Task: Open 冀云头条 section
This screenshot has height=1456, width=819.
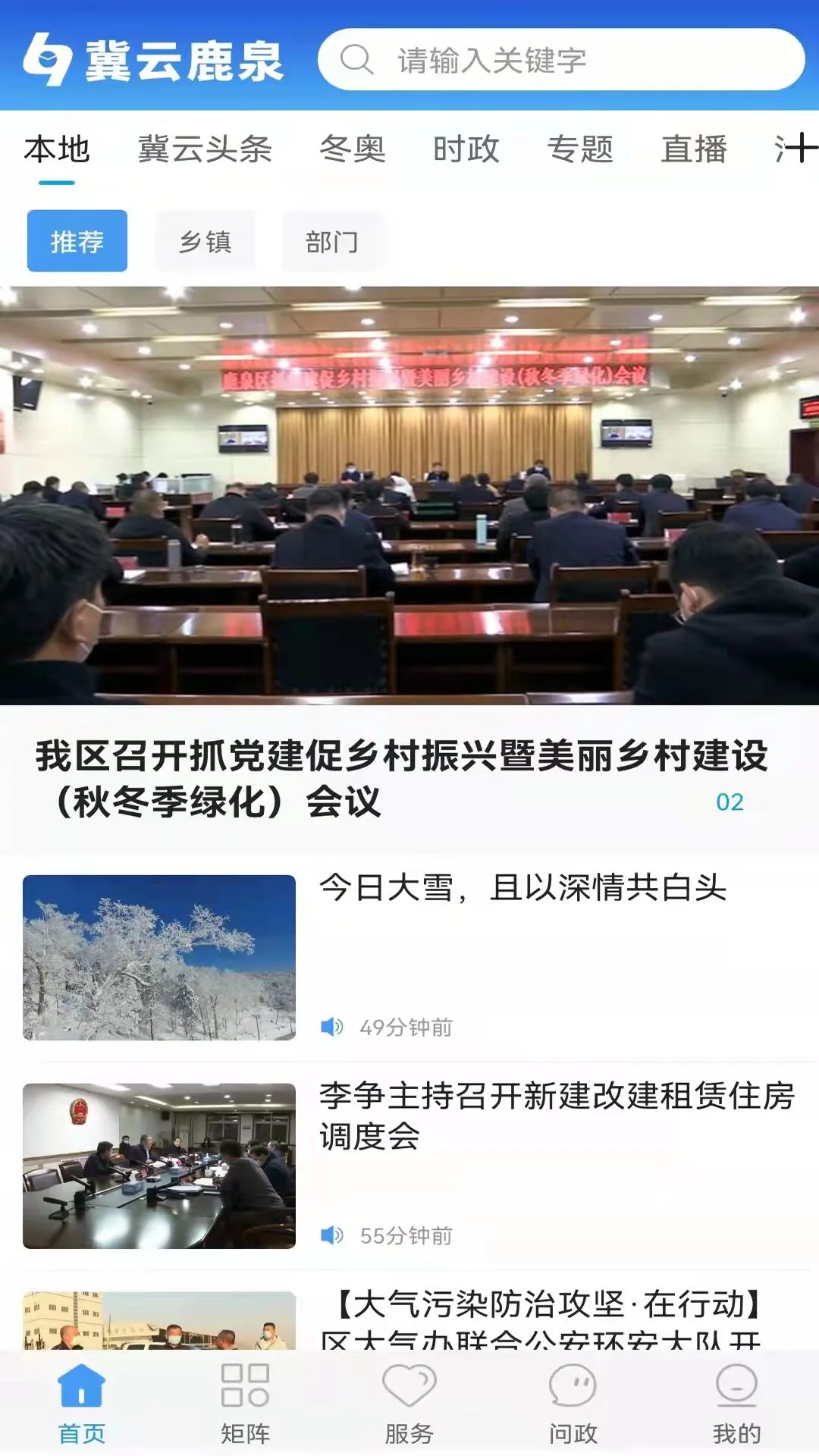Action: click(206, 150)
